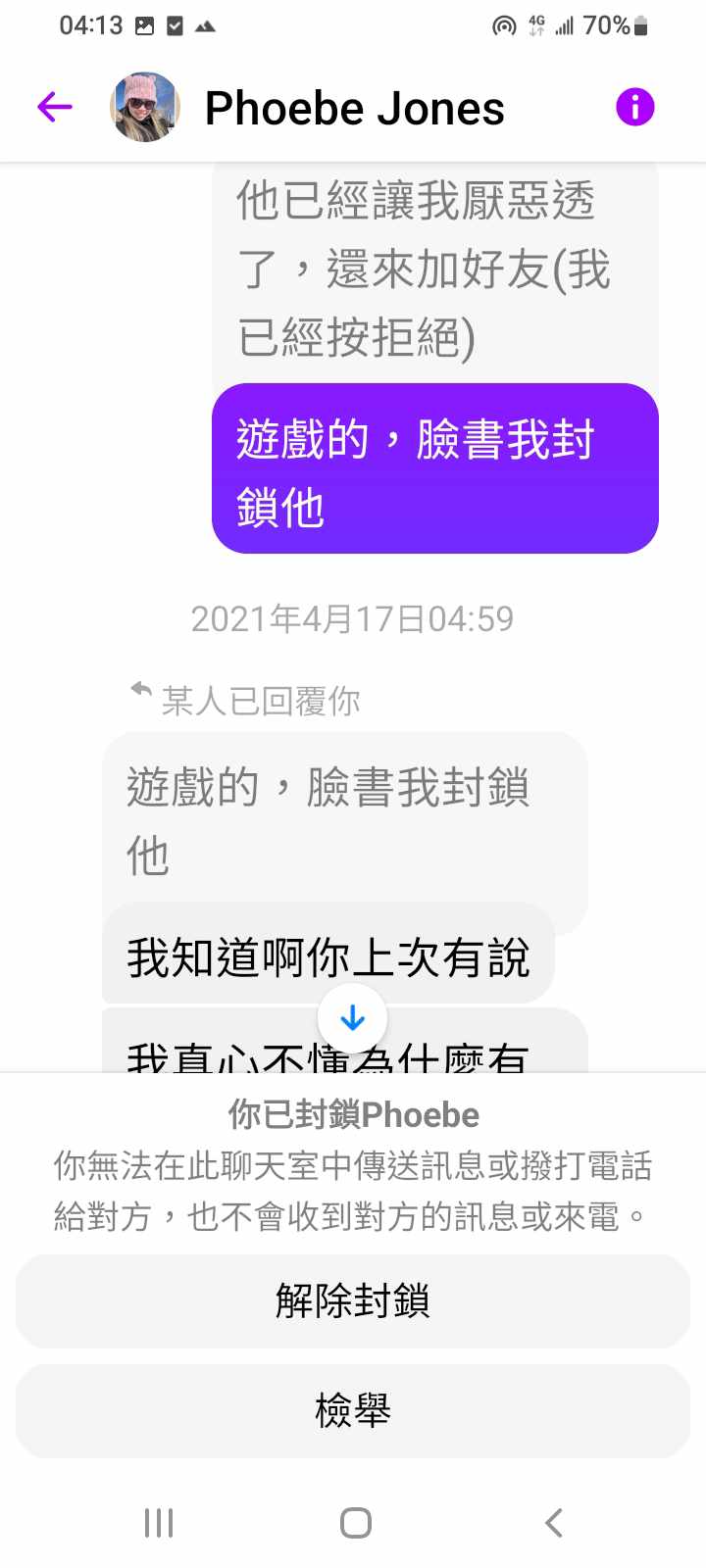Open recent apps from the navigation bar
This screenshot has width=706, height=1568.
click(x=159, y=1523)
